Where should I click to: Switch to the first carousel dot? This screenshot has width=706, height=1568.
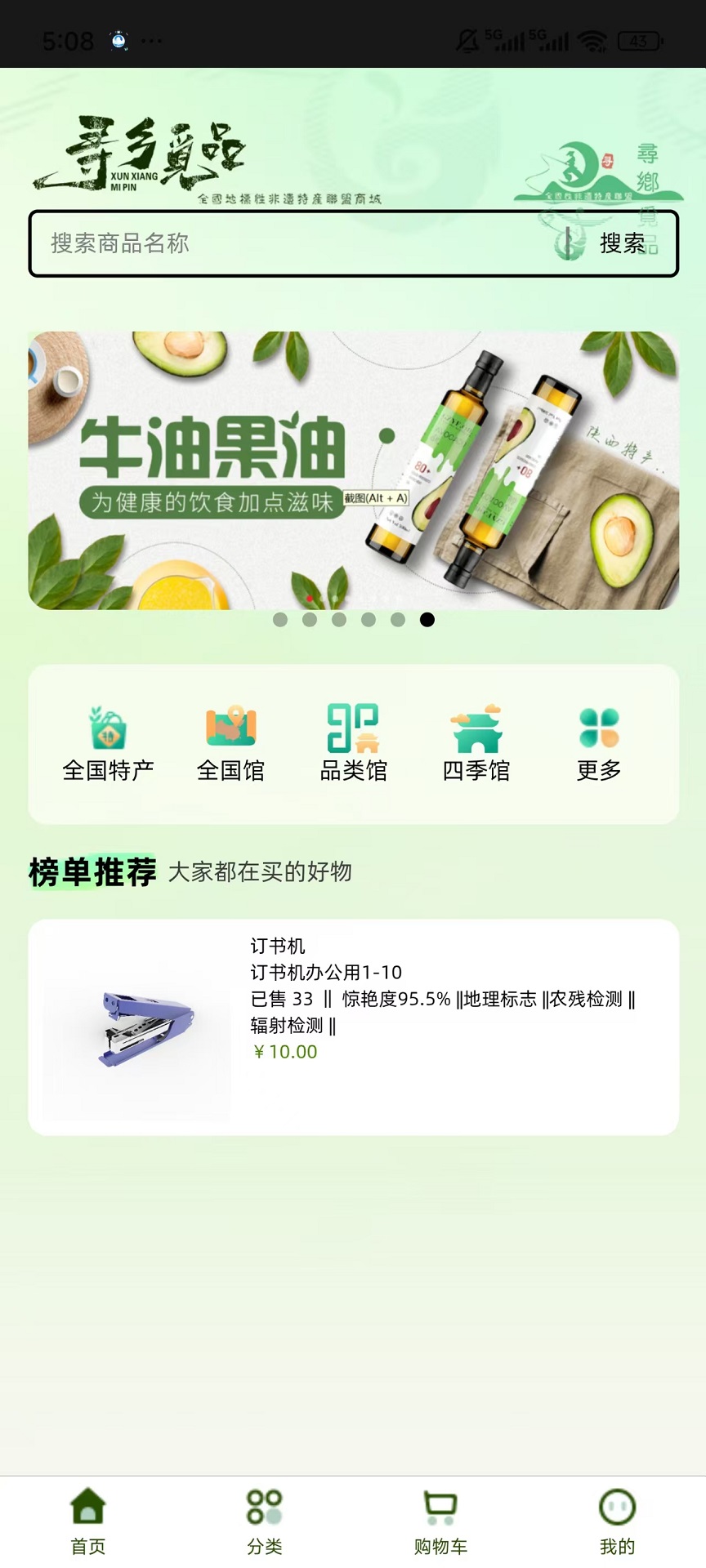[x=281, y=620]
